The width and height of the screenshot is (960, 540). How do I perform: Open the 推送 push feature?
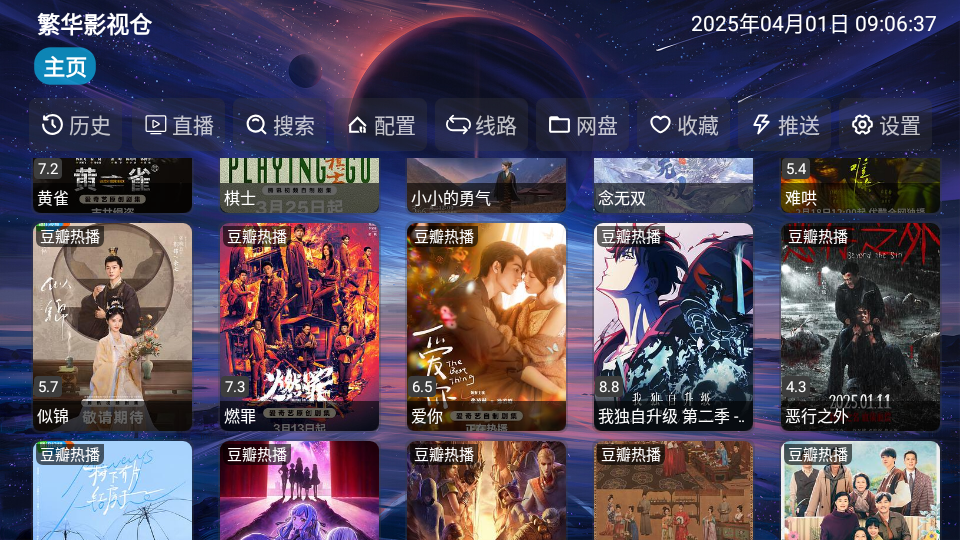click(786, 125)
